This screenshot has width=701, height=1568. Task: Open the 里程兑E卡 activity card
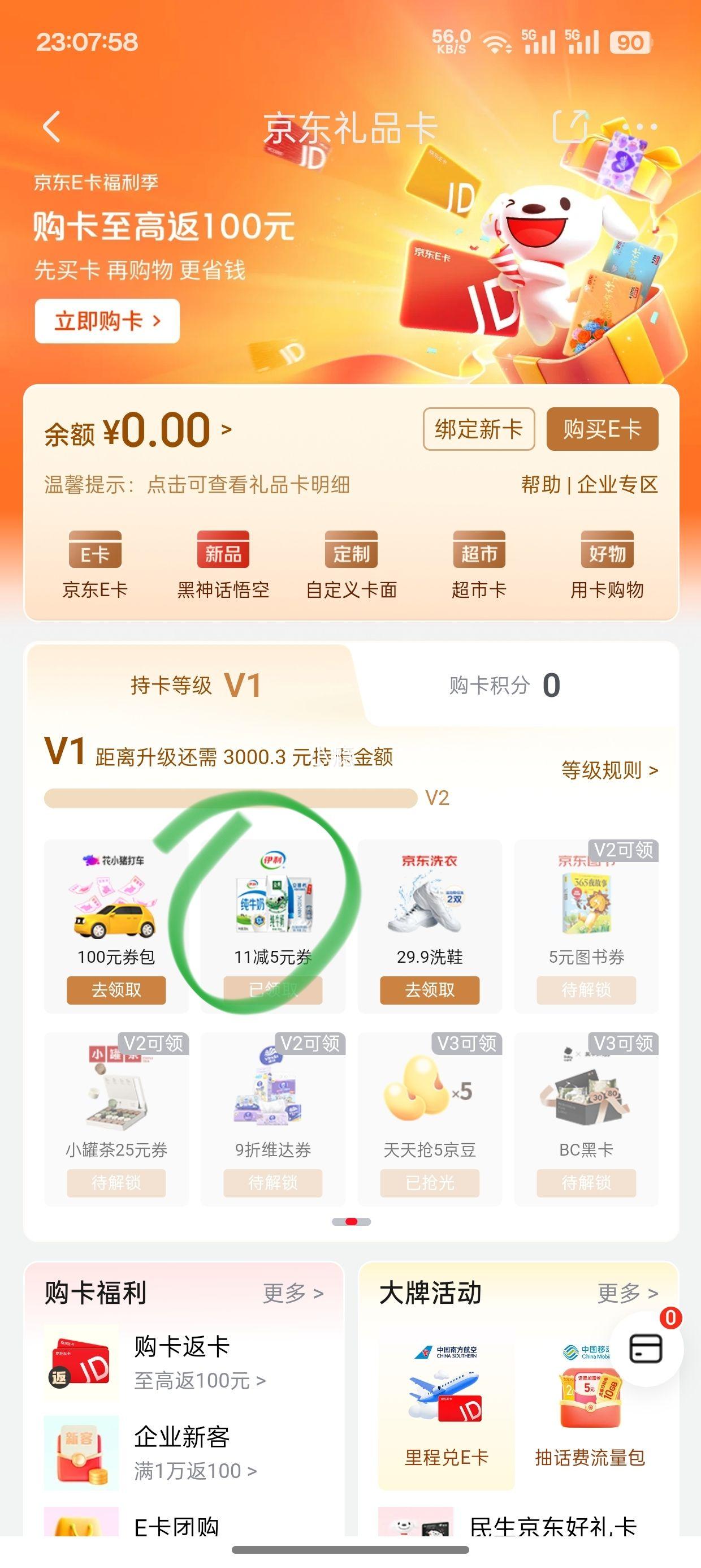point(447,1412)
